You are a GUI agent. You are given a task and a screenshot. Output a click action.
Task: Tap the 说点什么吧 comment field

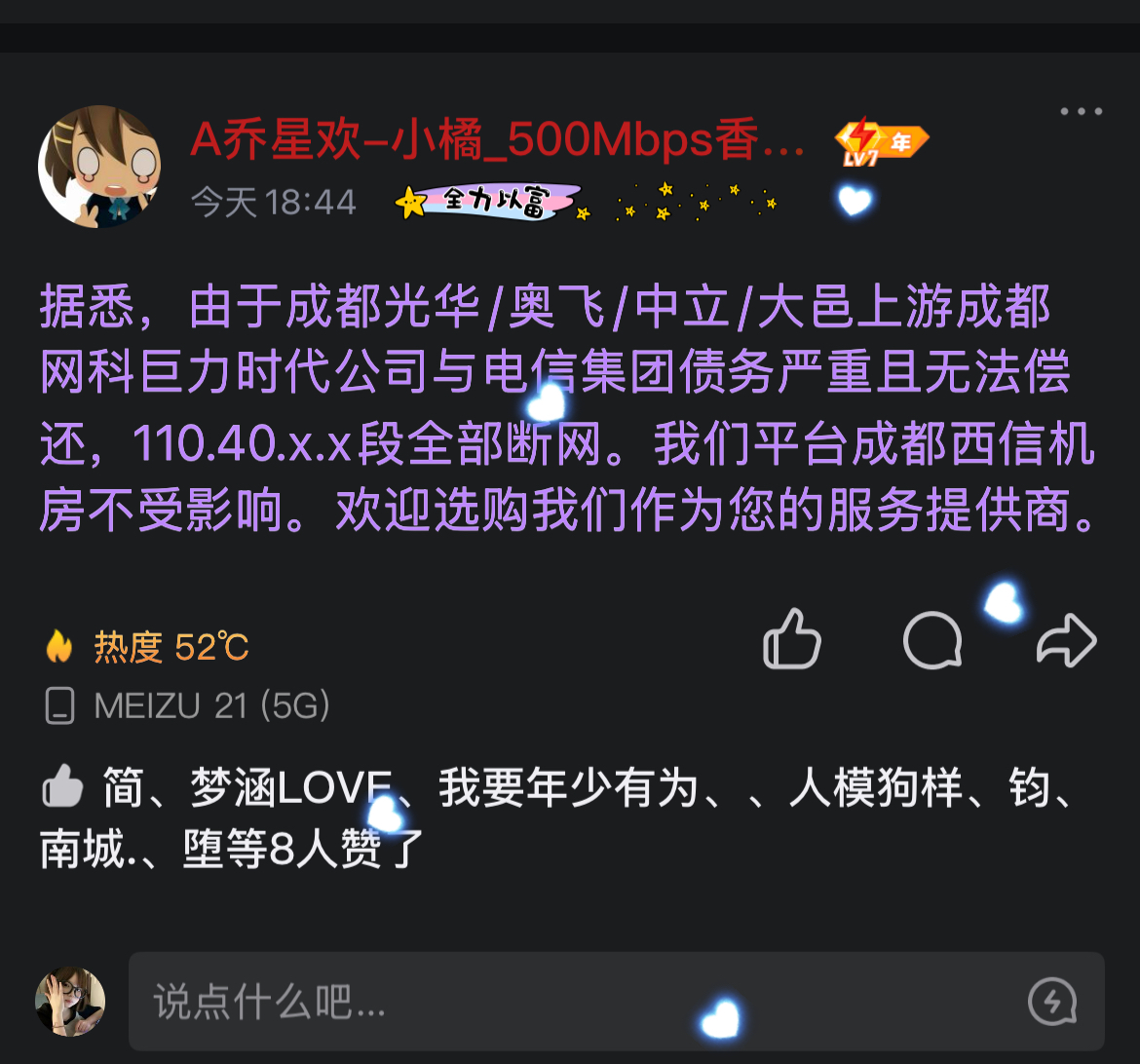(x=565, y=1001)
